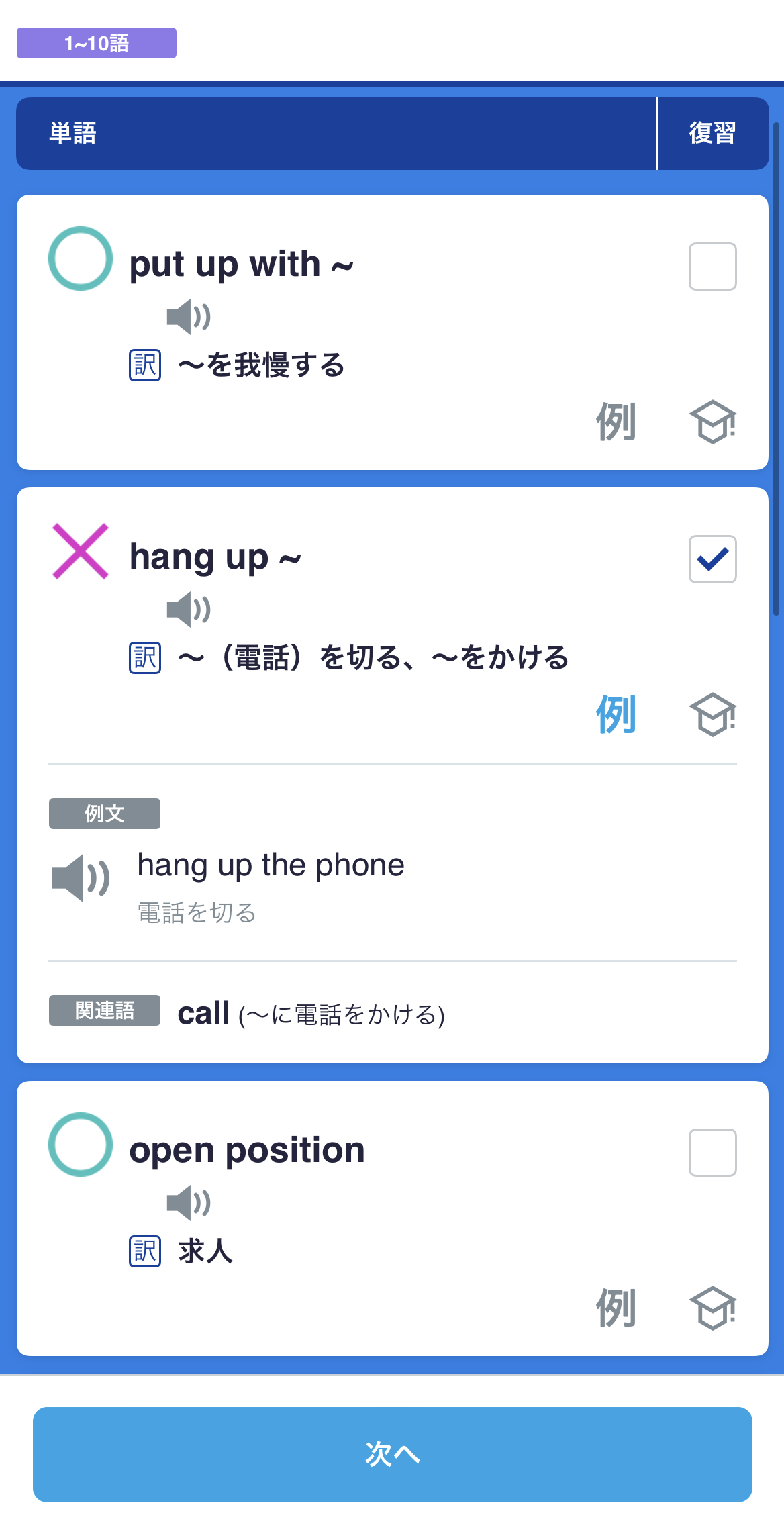This screenshot has height=1536, width=784.
Task: Click the graduation cap icon on put up with card
Action: 713,423
